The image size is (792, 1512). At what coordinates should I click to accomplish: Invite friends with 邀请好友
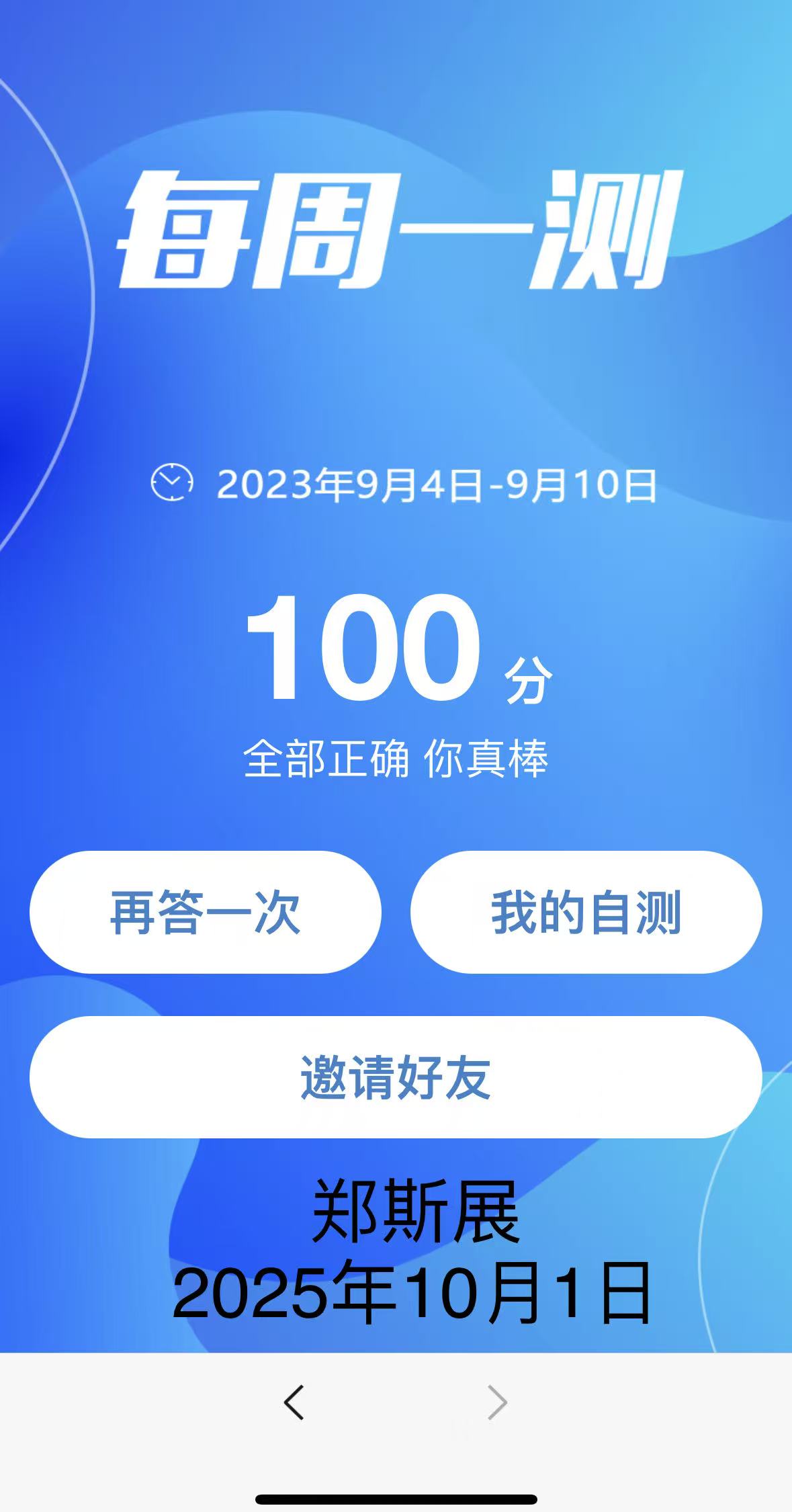click(396, 1077)
